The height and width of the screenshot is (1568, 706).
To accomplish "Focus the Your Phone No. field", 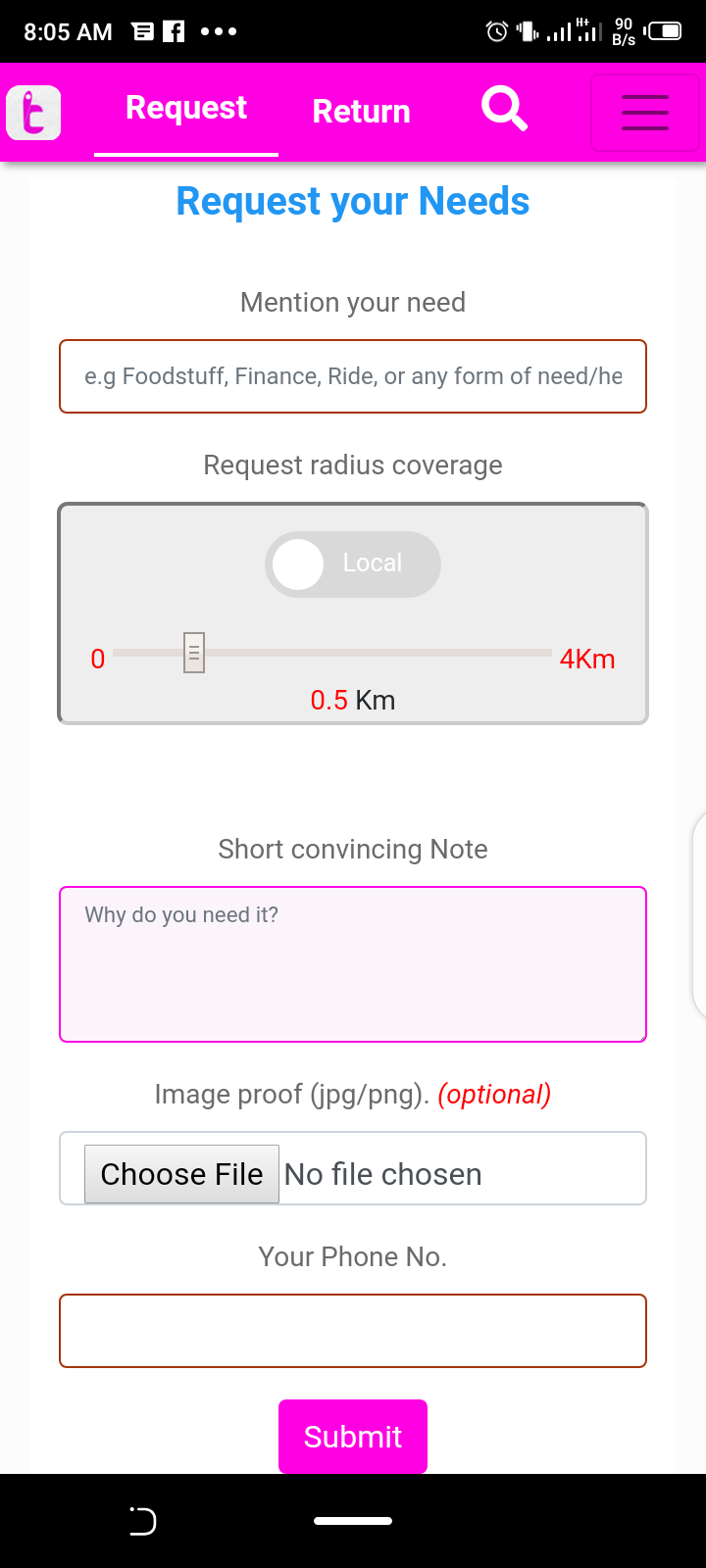I will point(353,1331).
